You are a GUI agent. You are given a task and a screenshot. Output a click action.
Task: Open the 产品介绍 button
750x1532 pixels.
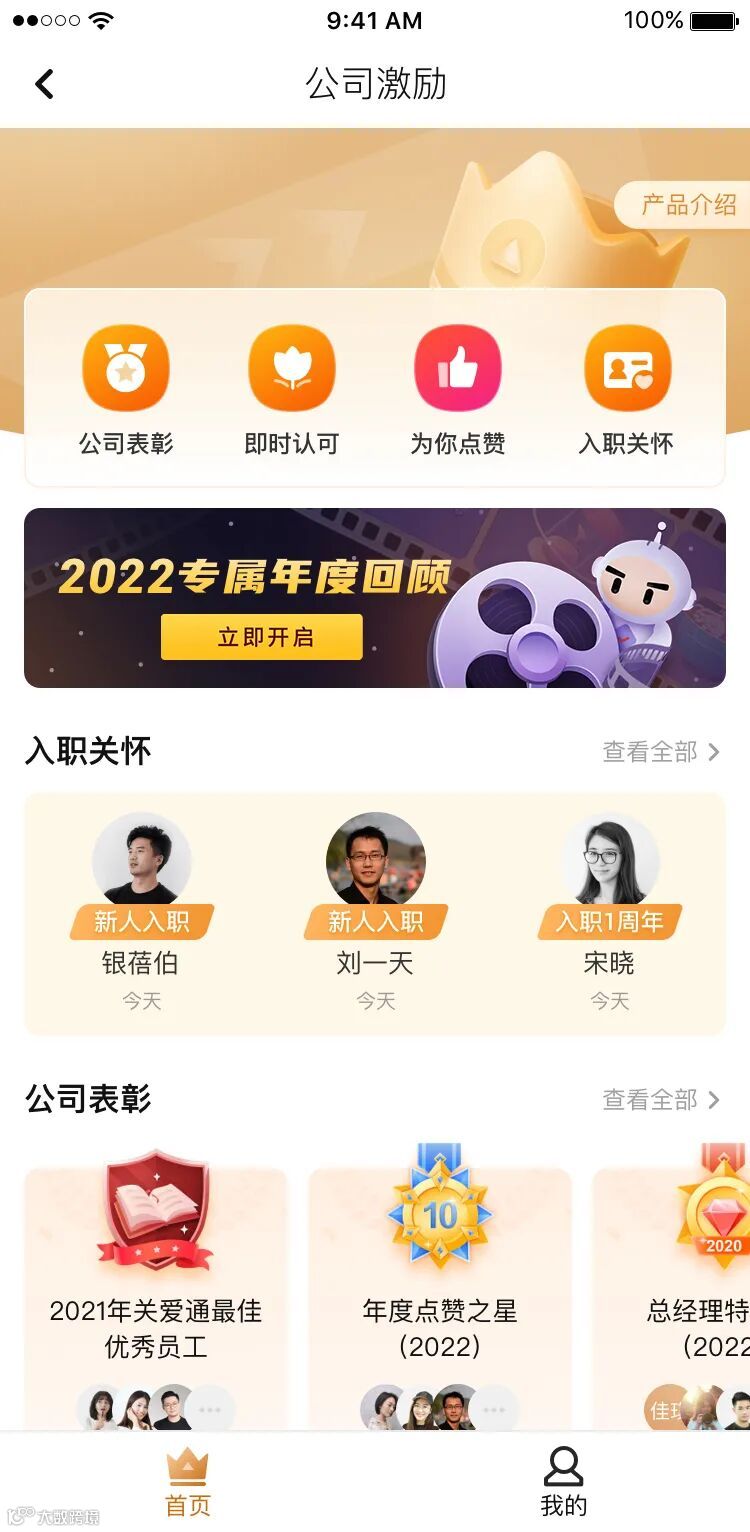[x=687, y=205]
